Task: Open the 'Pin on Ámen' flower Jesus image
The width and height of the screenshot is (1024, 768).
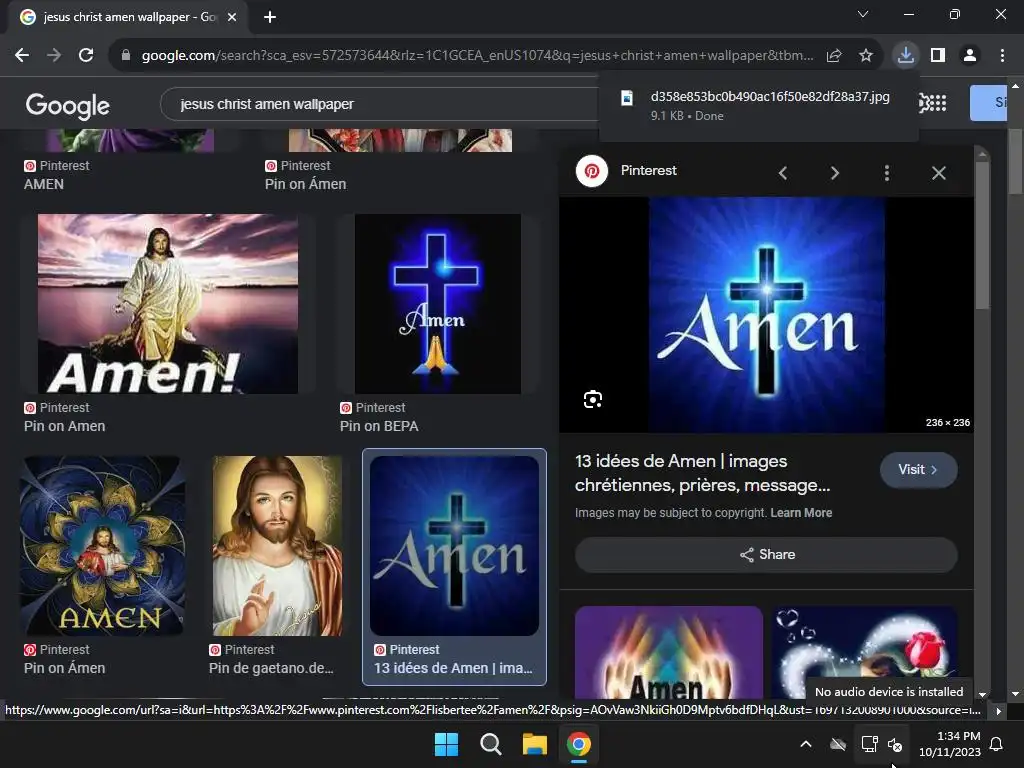Action: click(x=102, y=546)
